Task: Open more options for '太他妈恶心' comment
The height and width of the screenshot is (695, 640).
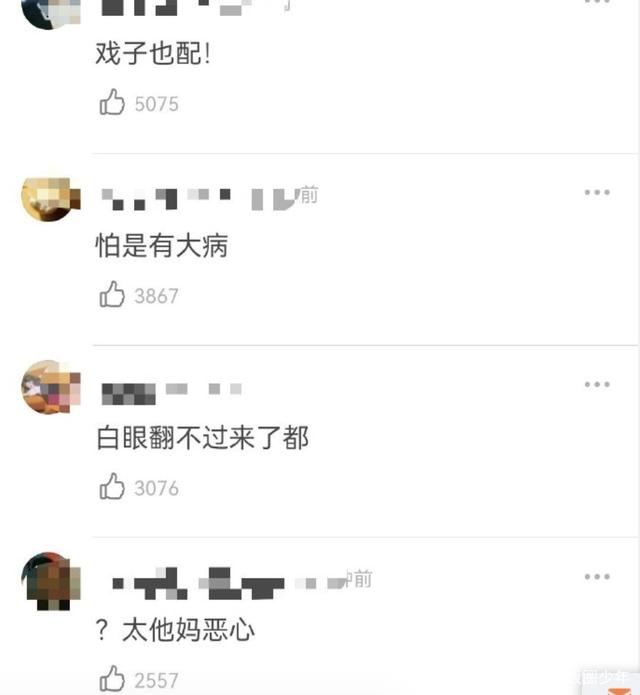Action: 597,577
